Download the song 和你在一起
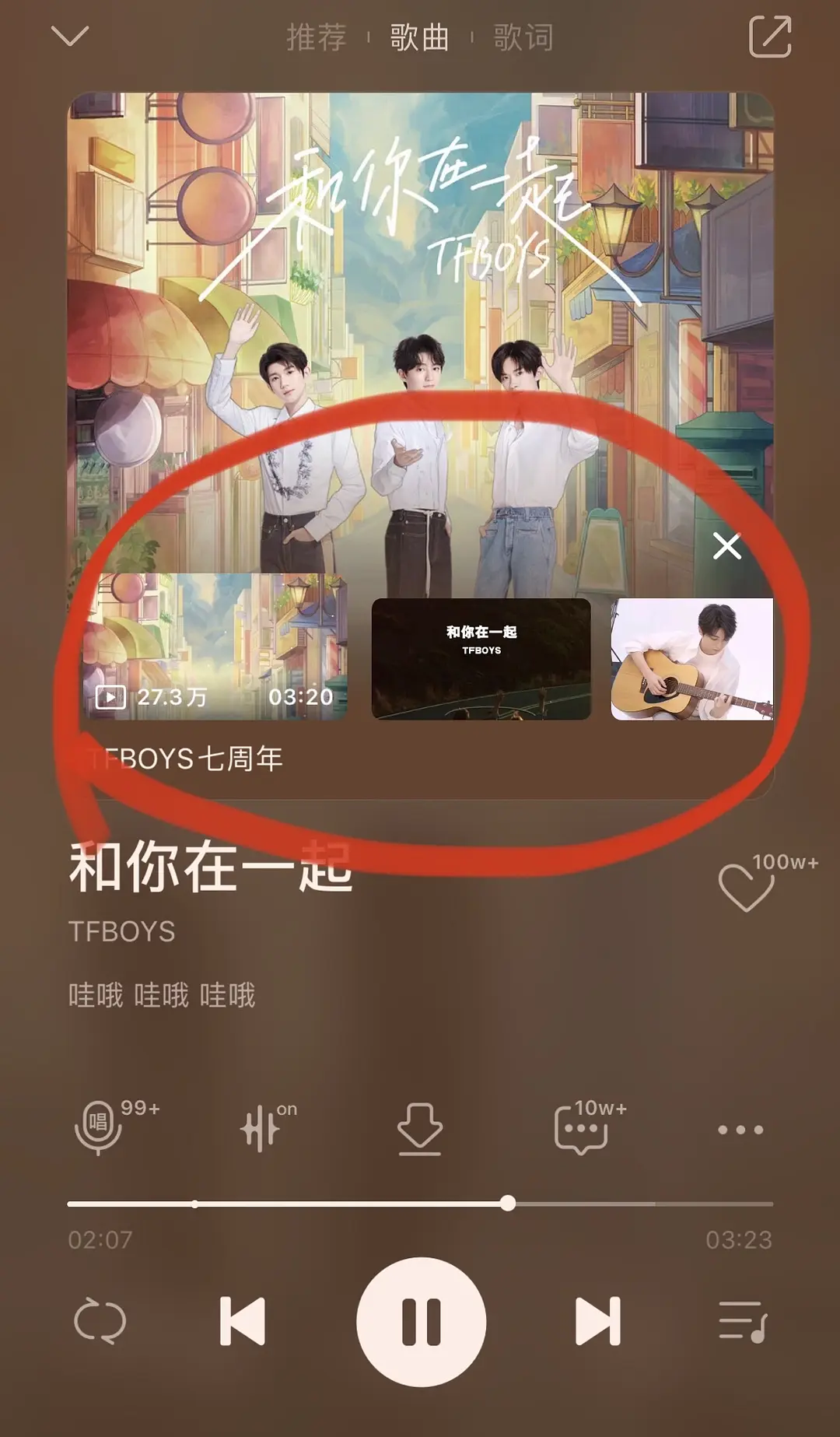Screen dimensions: 840x1437 click(x=420, y=1128)
